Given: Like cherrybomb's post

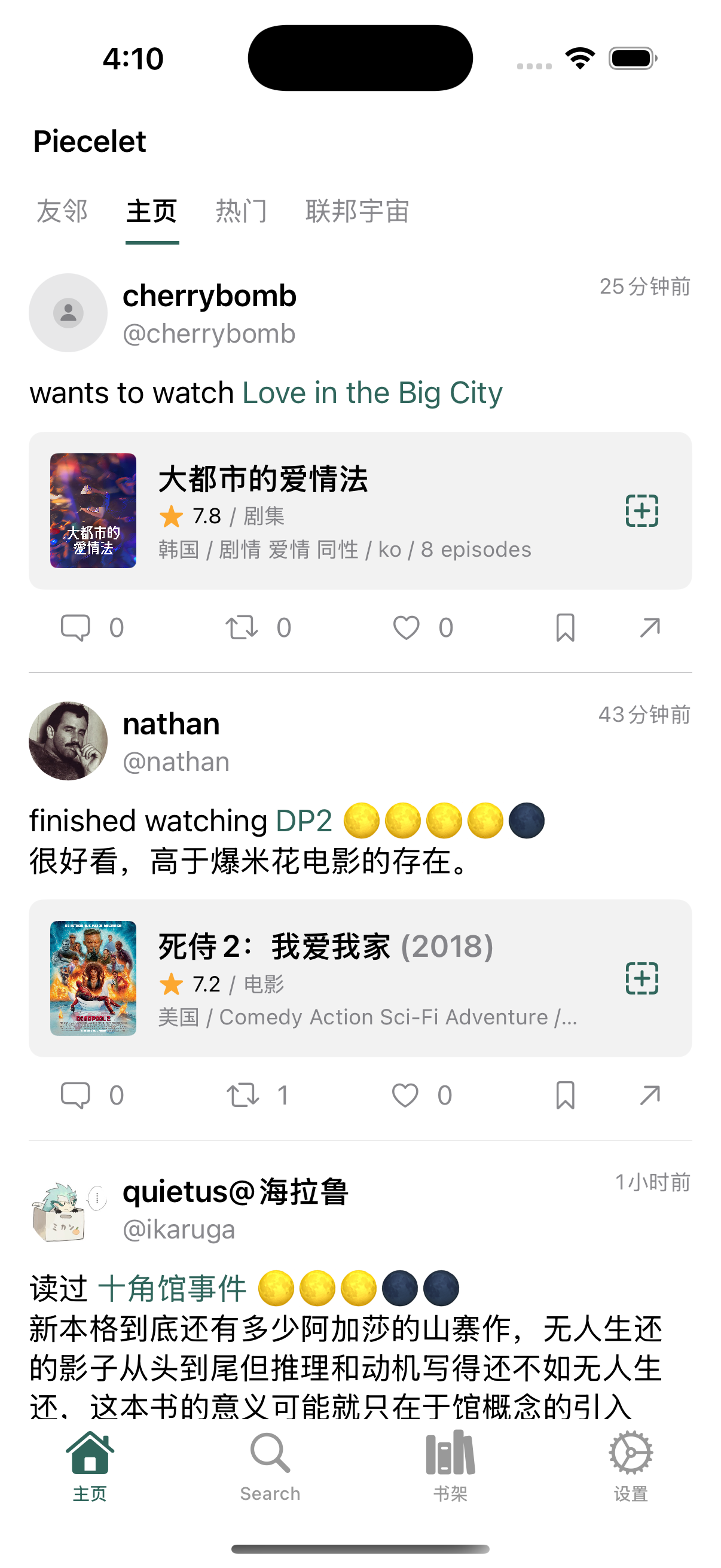Looking at the screenshot, I should [x=406, y=627].
